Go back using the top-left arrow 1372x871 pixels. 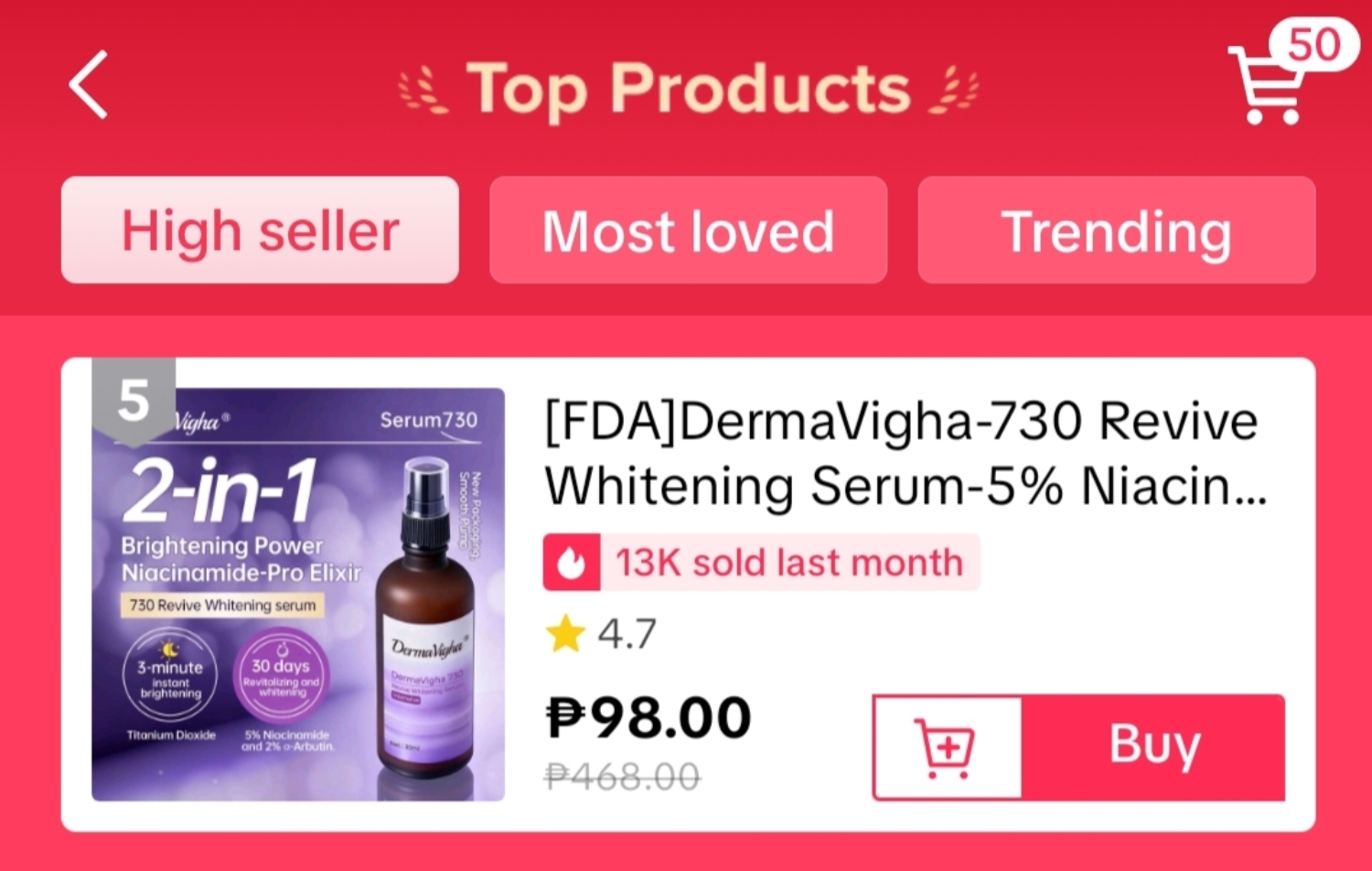click(89, 85)
